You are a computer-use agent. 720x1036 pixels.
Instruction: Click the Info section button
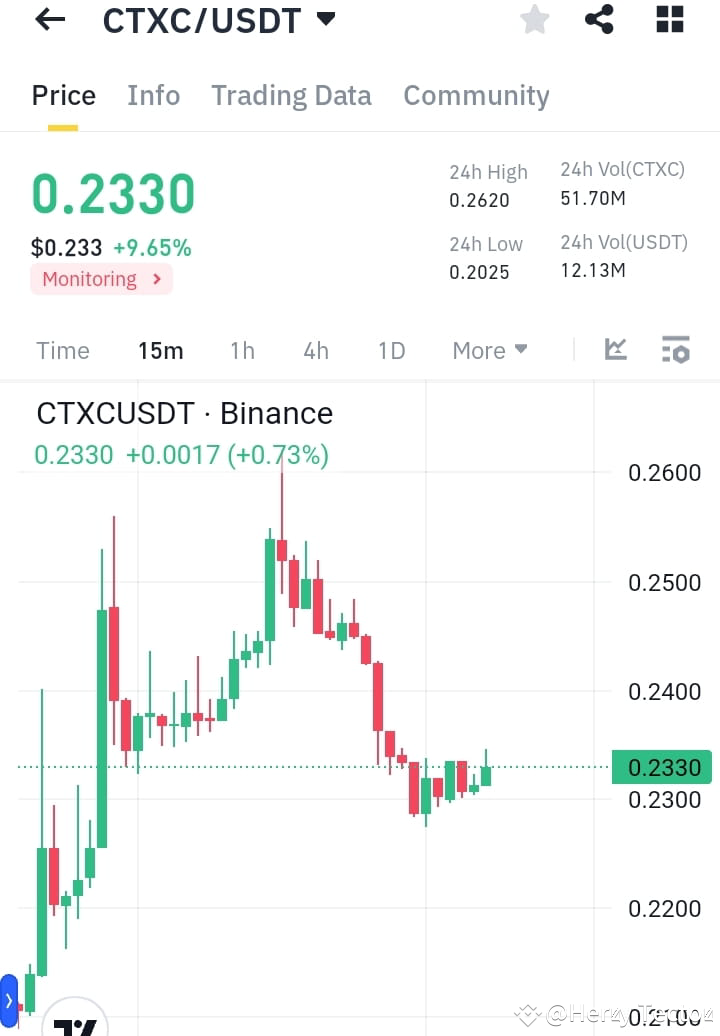tap(153, 95)
